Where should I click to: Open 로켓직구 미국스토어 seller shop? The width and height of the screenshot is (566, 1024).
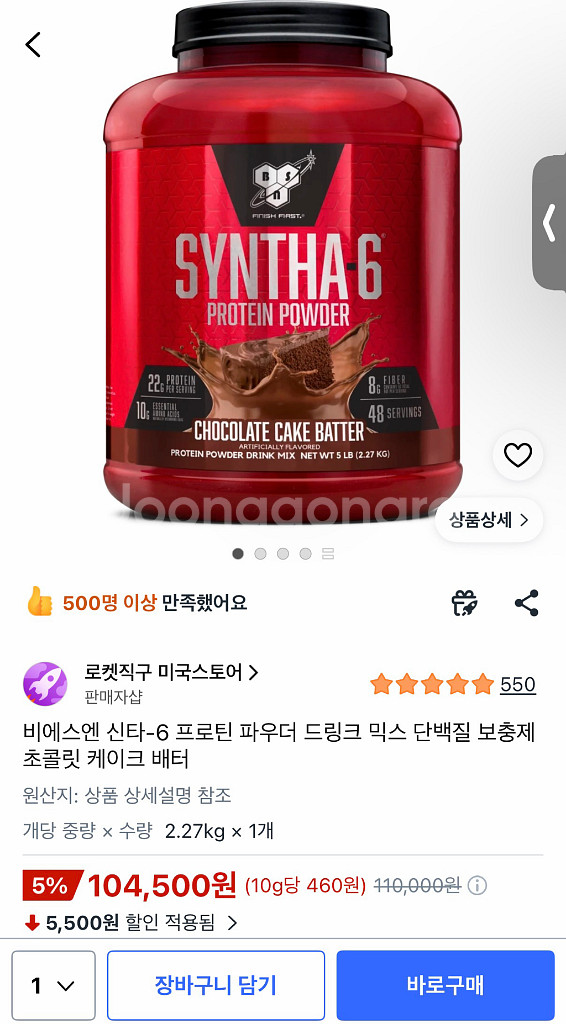(171, 672)
